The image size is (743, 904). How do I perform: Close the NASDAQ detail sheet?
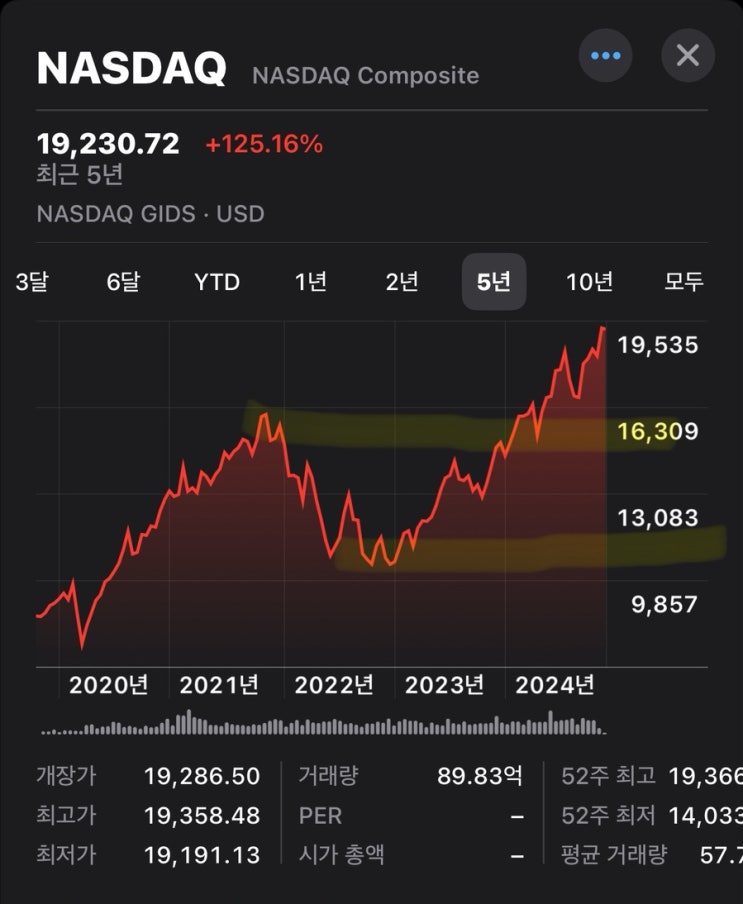click(x=688, y=55)
